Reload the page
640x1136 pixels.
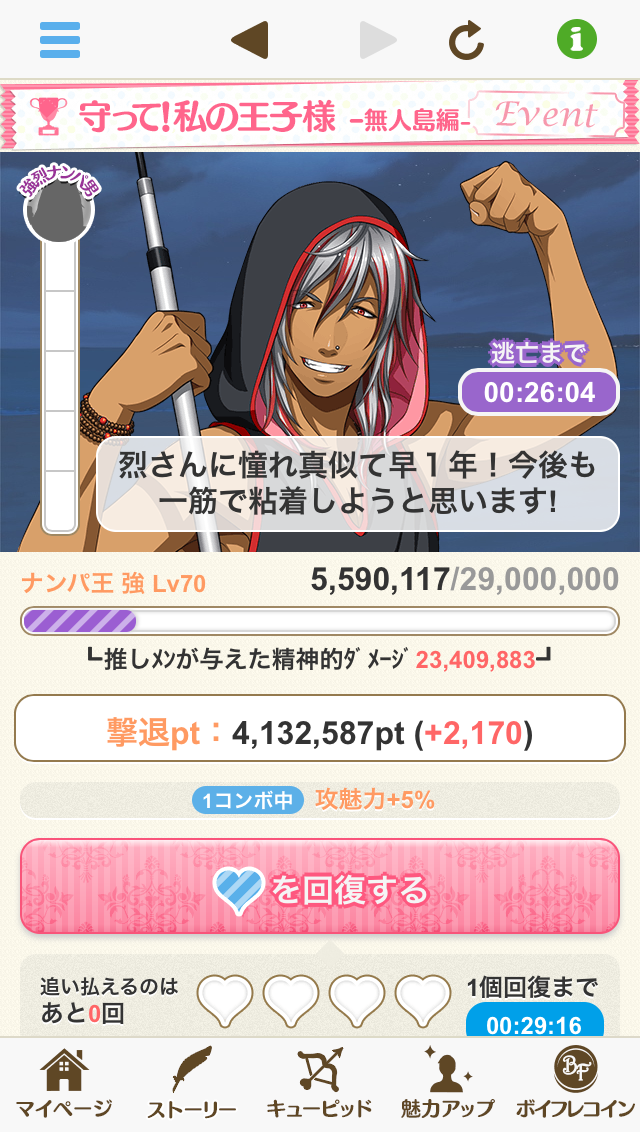coord(466,40)
